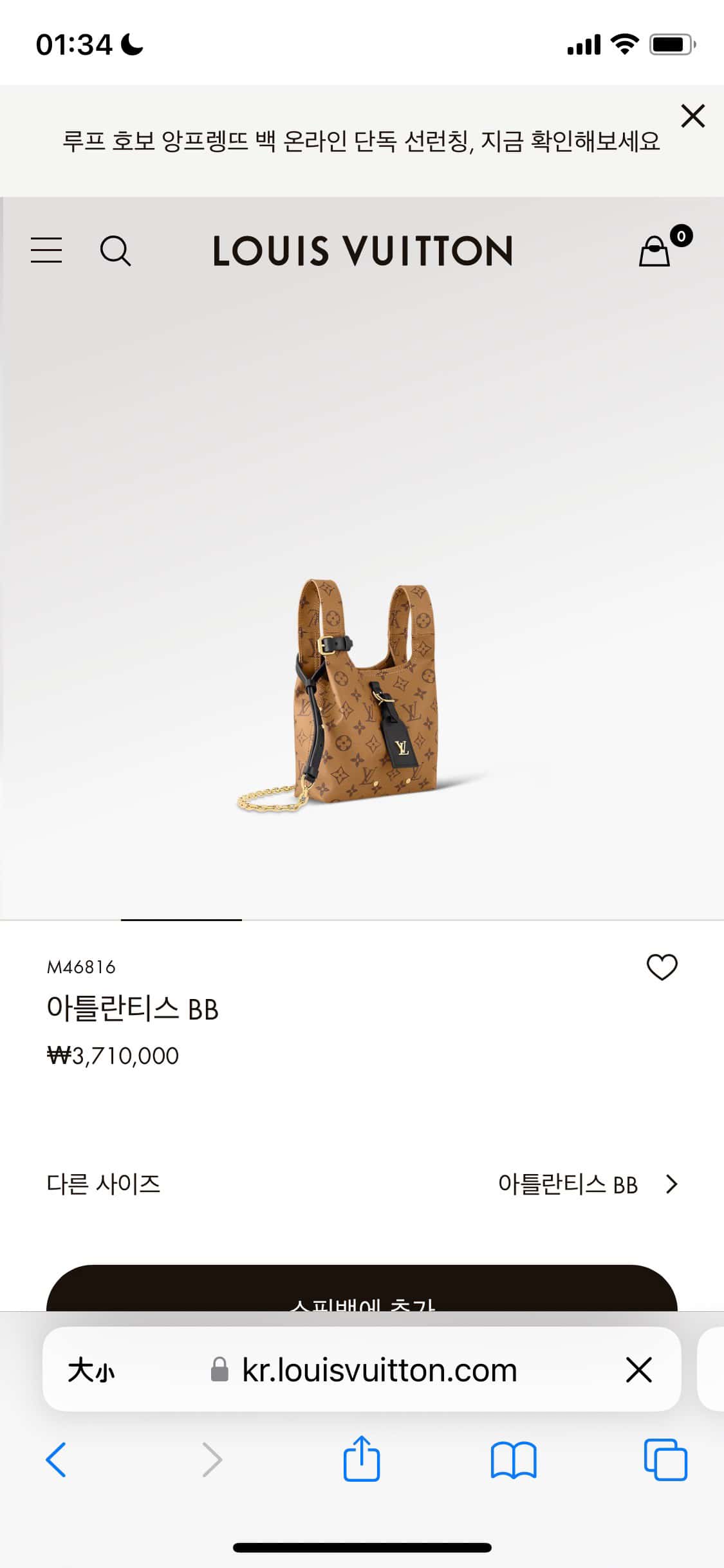Image resolution: width=724 pixels, height=1568 pixels.
Task: Go back to the previous page
Action: point(57,1460)
